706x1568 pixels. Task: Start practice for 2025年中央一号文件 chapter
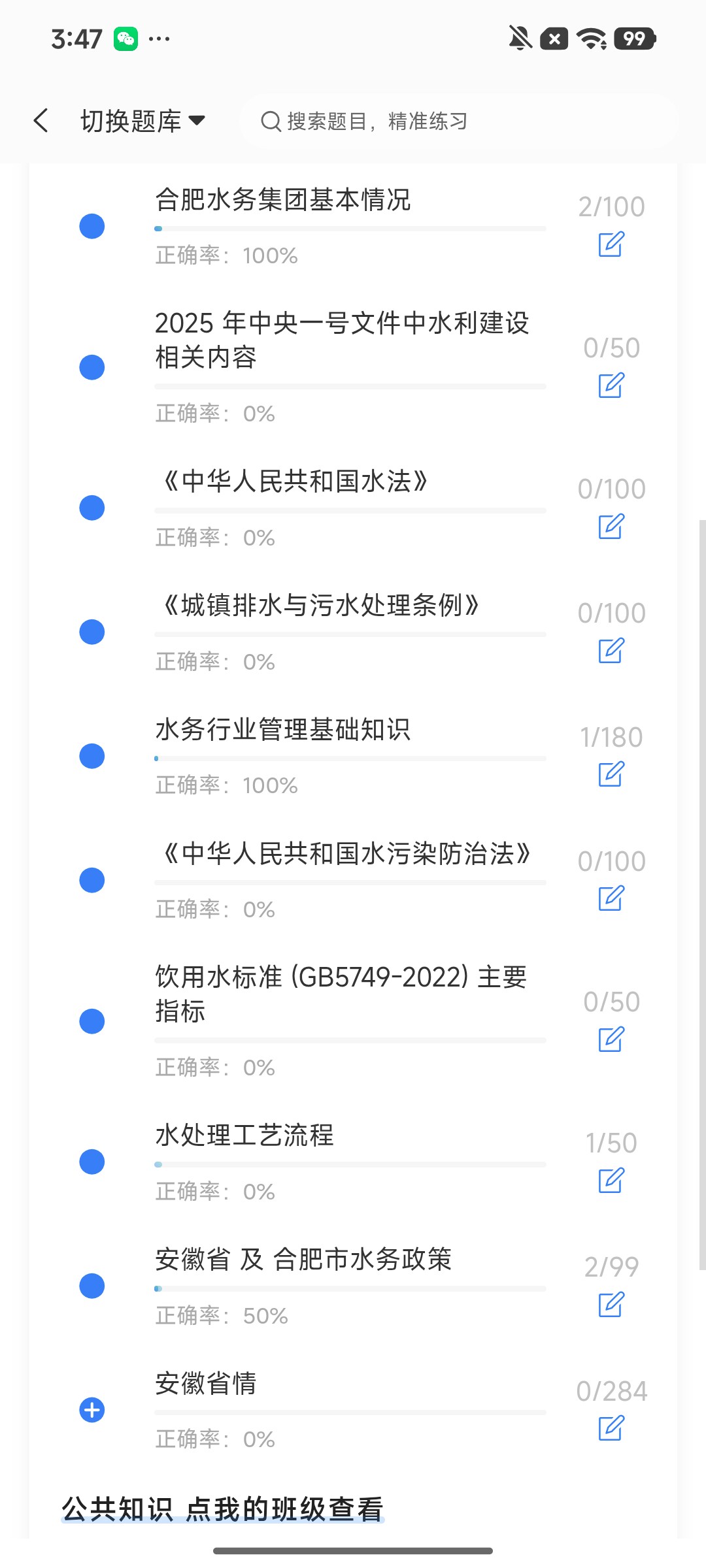611,385
